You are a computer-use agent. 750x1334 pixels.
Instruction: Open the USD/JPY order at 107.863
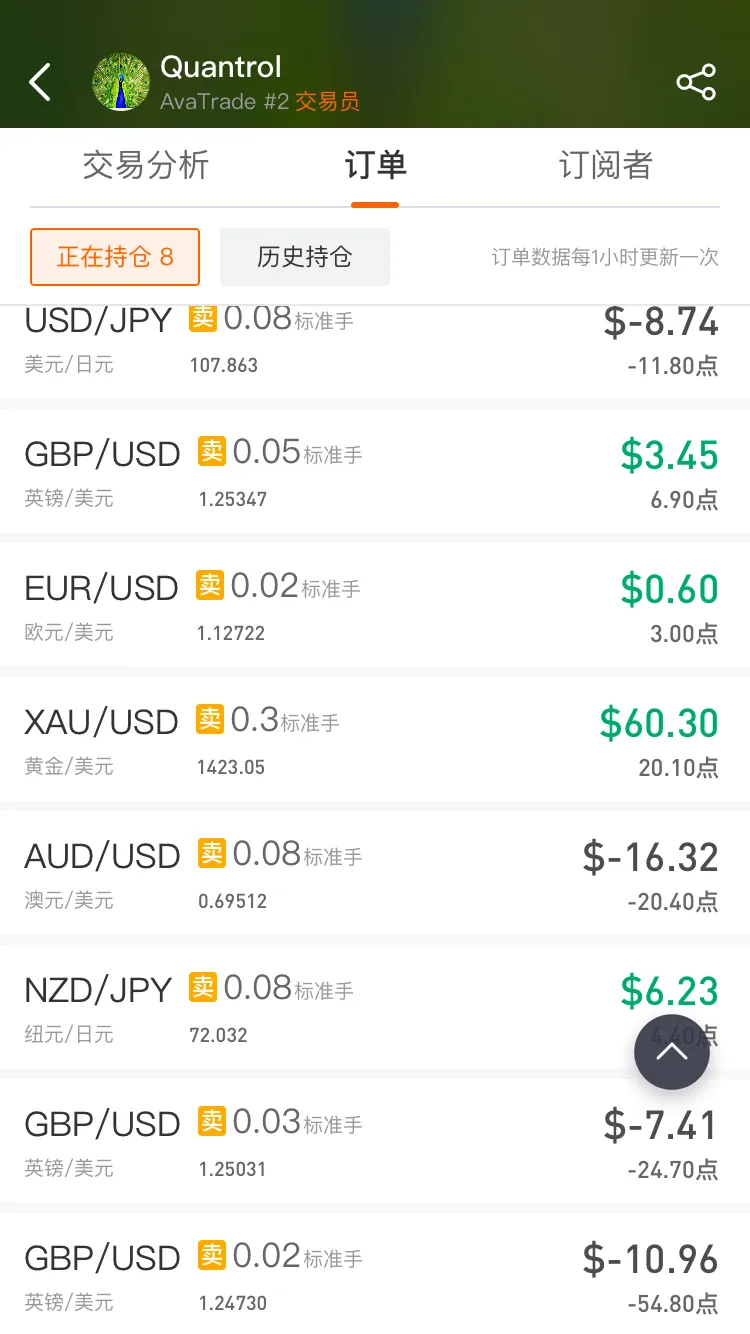375,351
